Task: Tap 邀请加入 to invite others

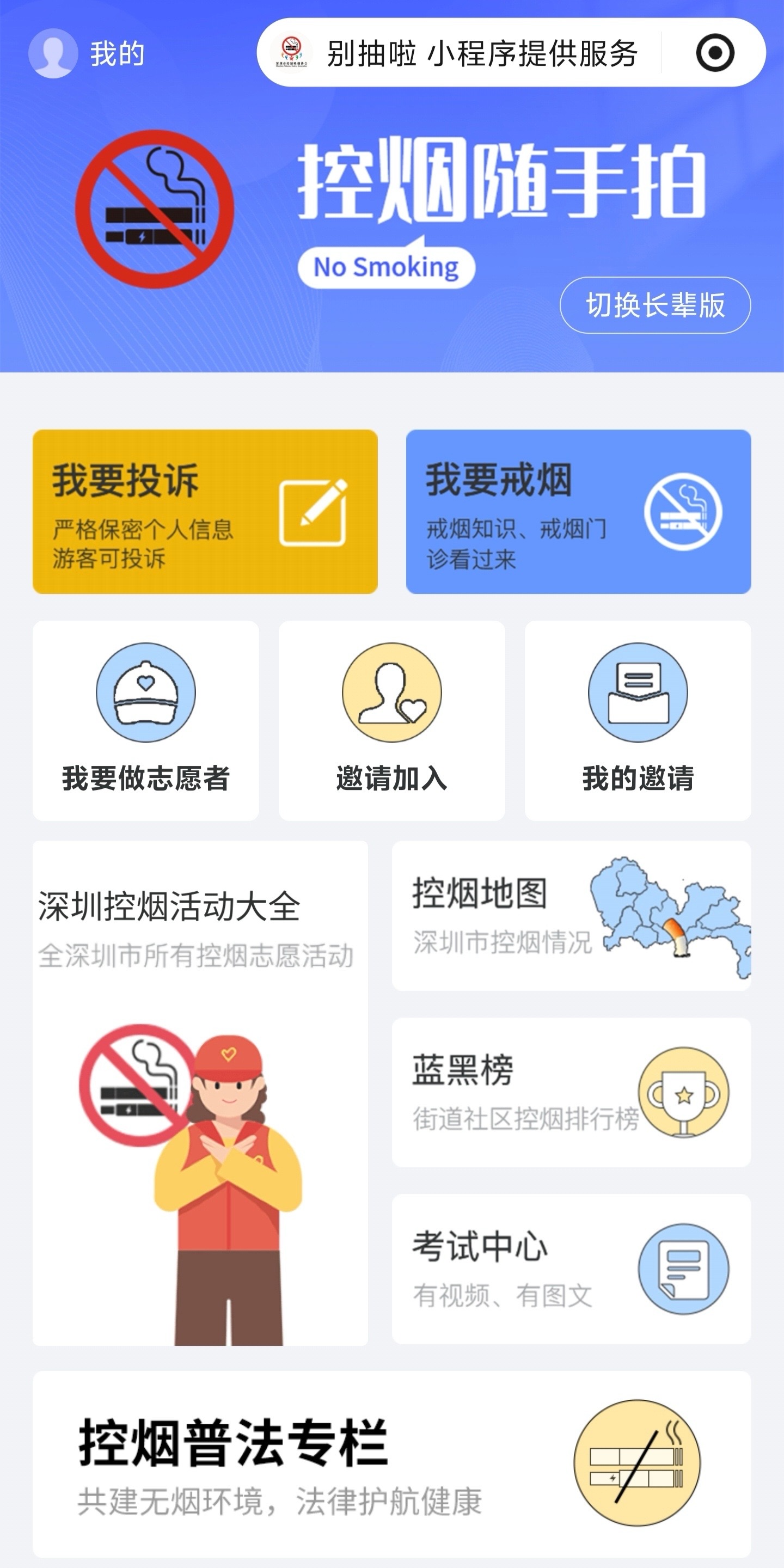Action: click(x=391, y=721)
